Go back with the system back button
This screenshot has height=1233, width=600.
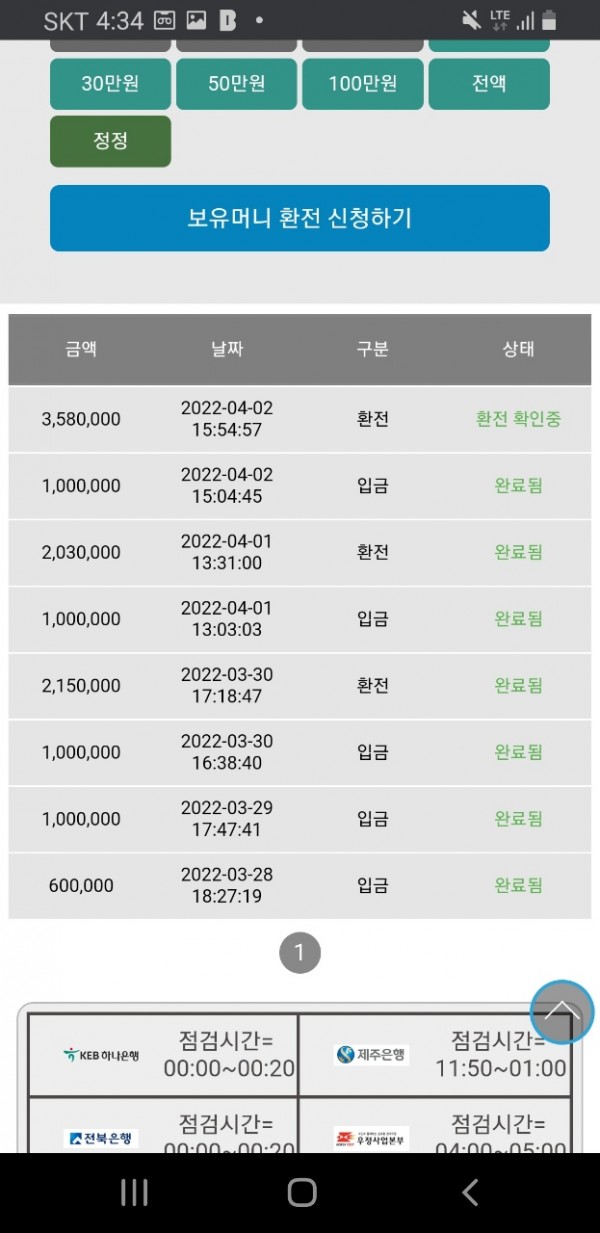[469, 1192]
